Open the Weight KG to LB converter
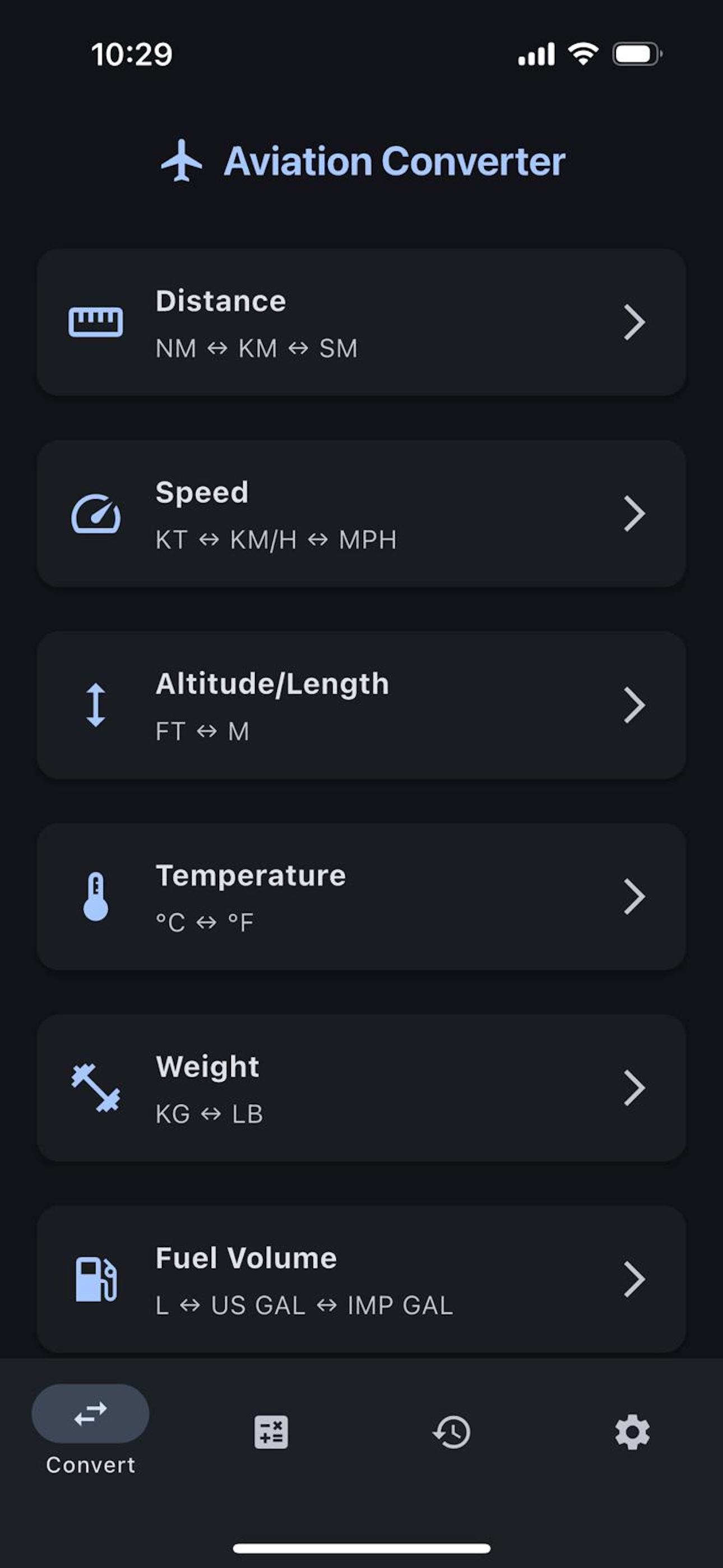Screen dimensions: 723x1568 (361, 1087)
